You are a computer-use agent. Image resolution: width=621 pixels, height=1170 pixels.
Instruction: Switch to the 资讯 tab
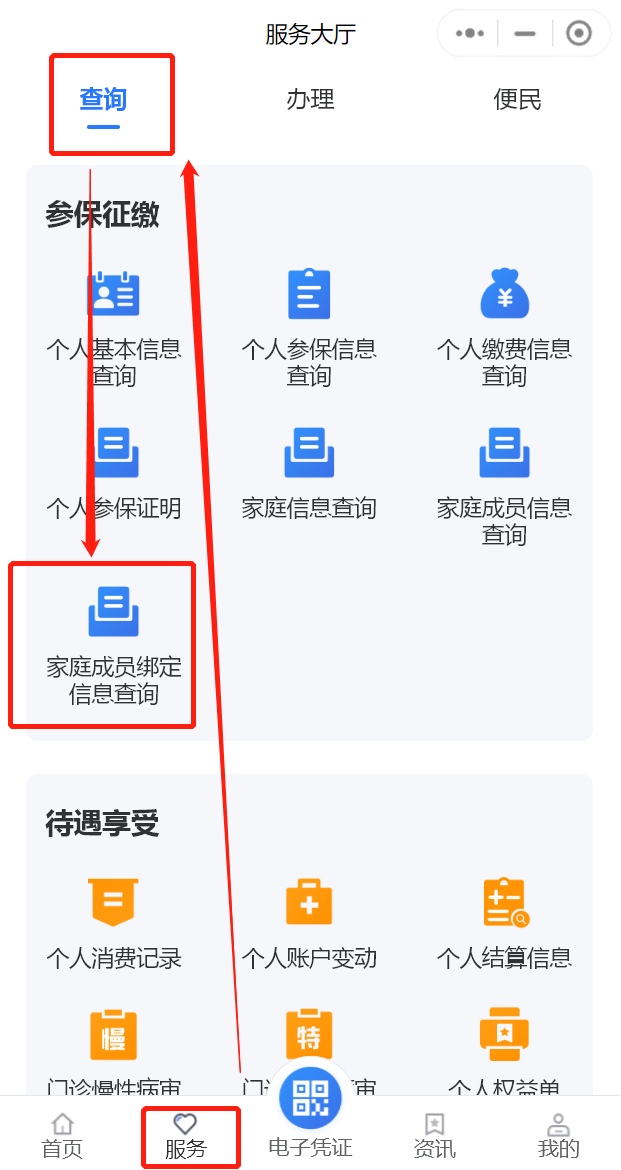click(x=434, y=1136)
